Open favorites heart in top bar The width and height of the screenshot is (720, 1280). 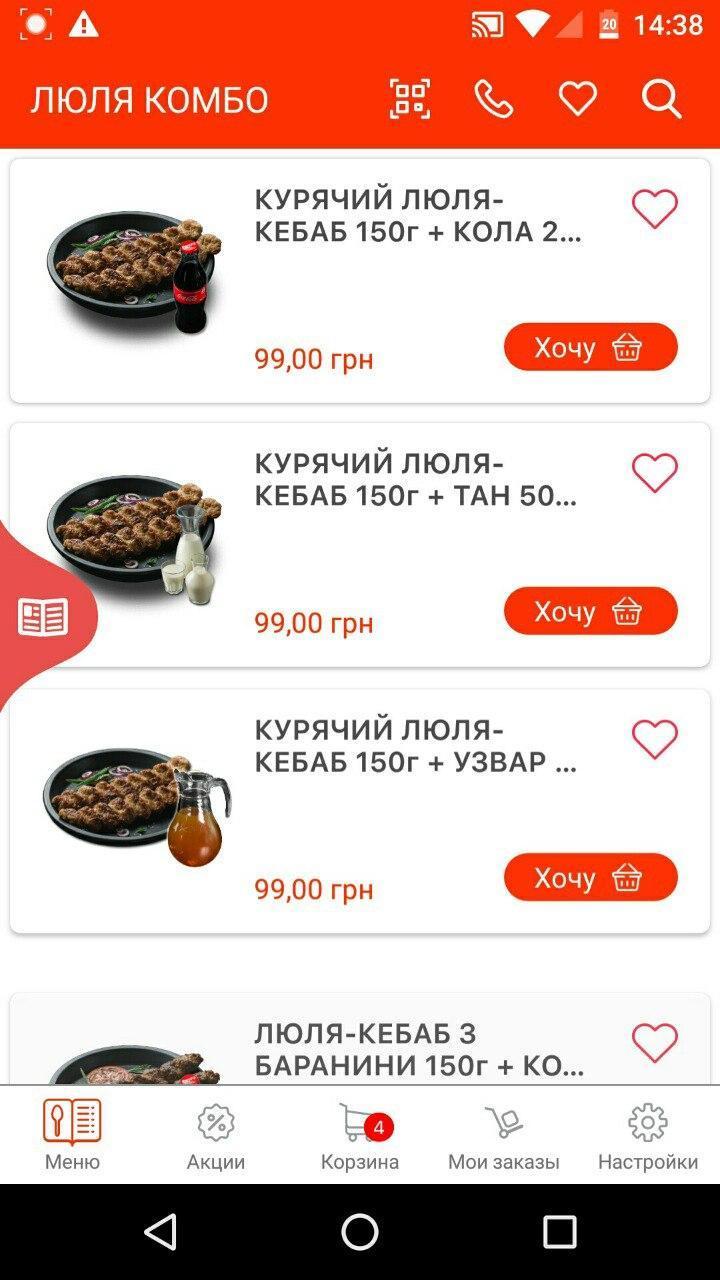[578, 99]
